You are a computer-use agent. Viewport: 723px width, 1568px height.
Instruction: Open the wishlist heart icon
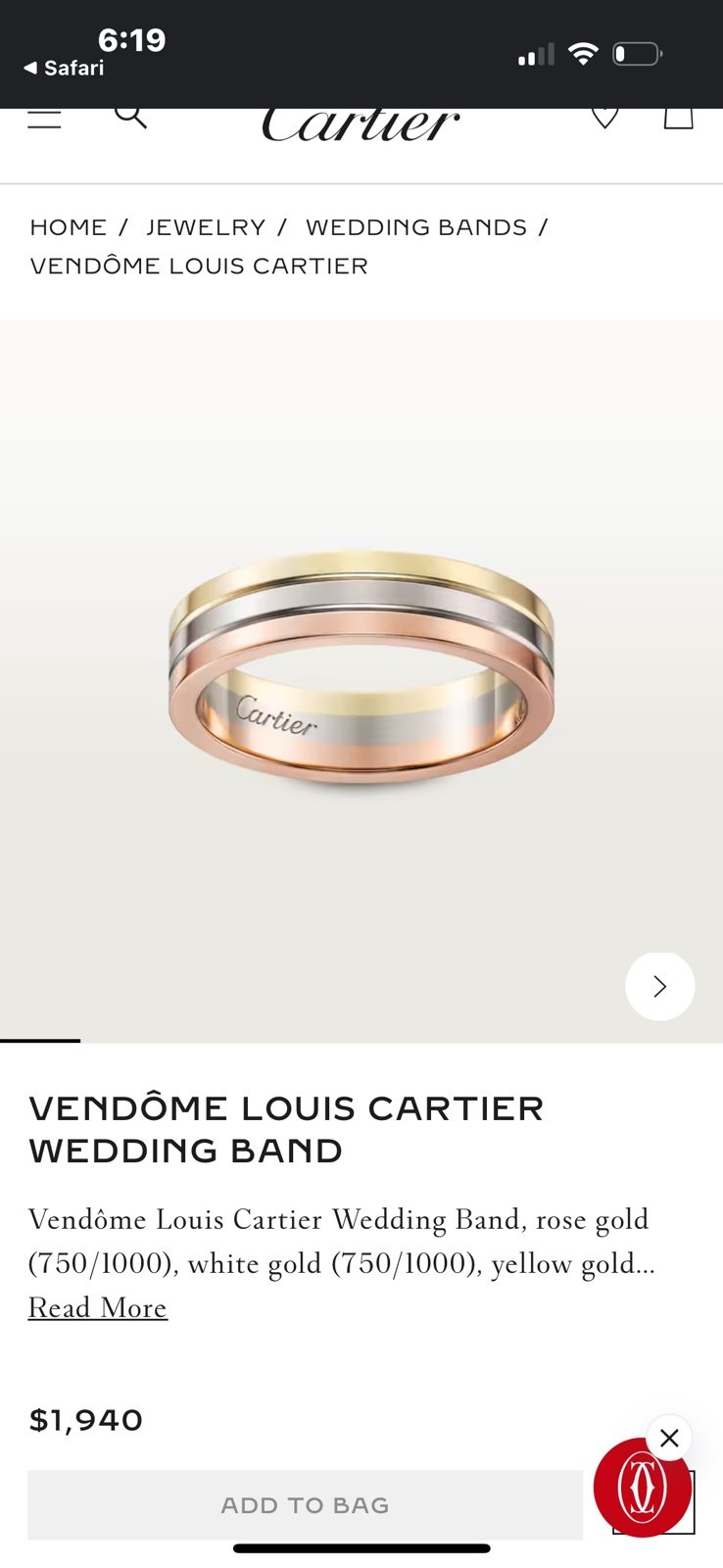tap(605, 118)
